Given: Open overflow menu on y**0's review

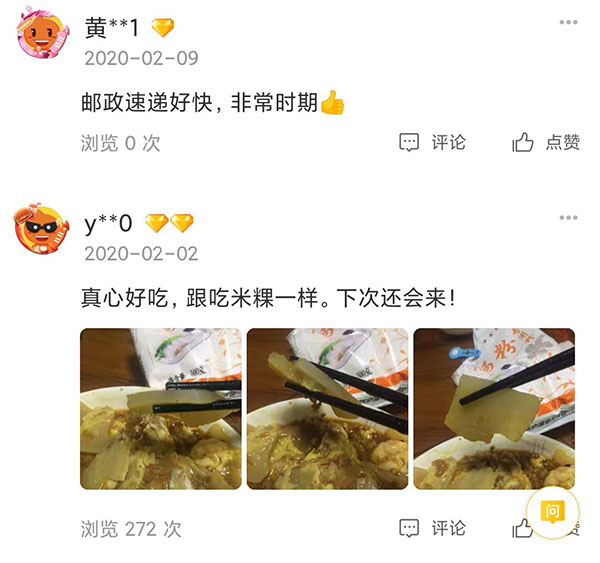Looking at the screenshot, I should tap(568, 217).
